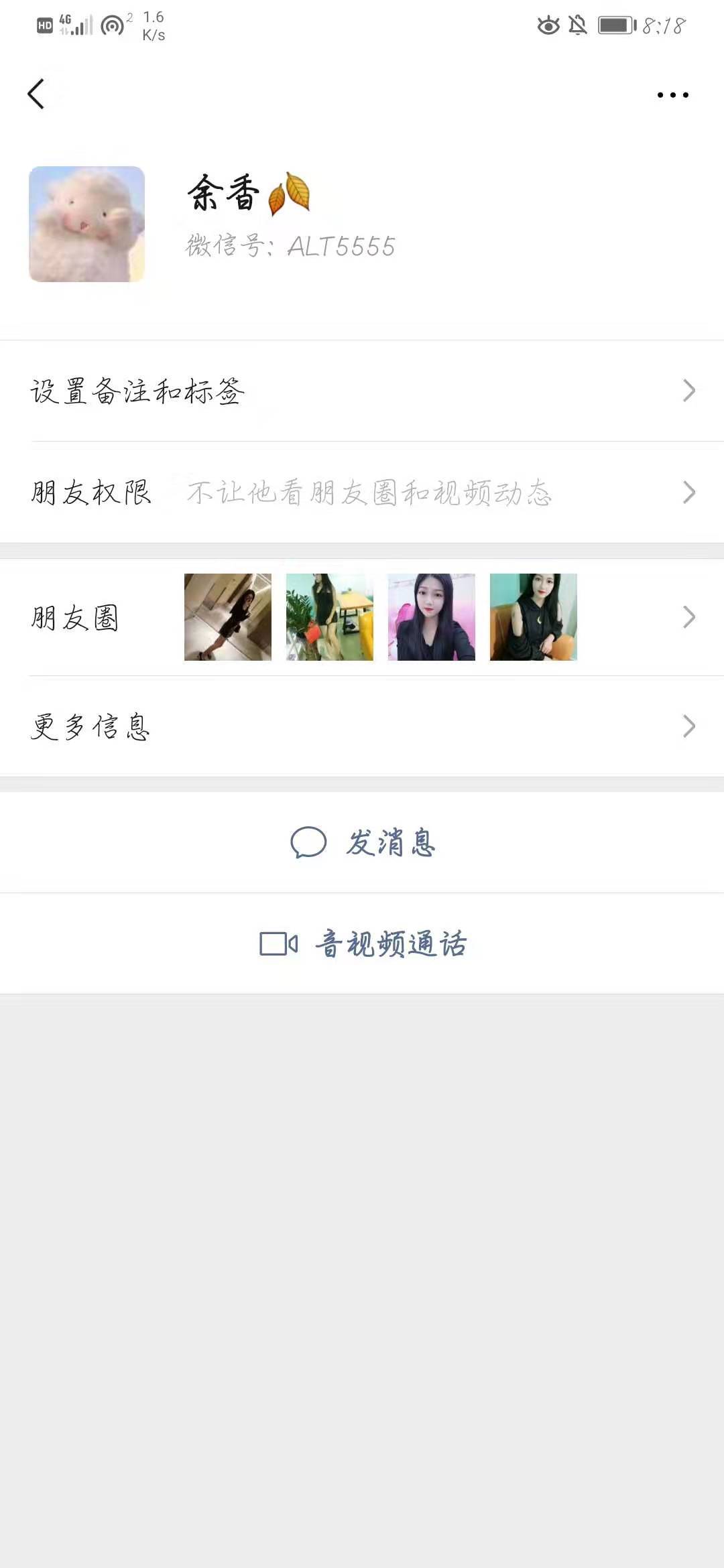Tap 发消息 to send a message
This screenshot has width=724, height=1568.
point(363,842)
